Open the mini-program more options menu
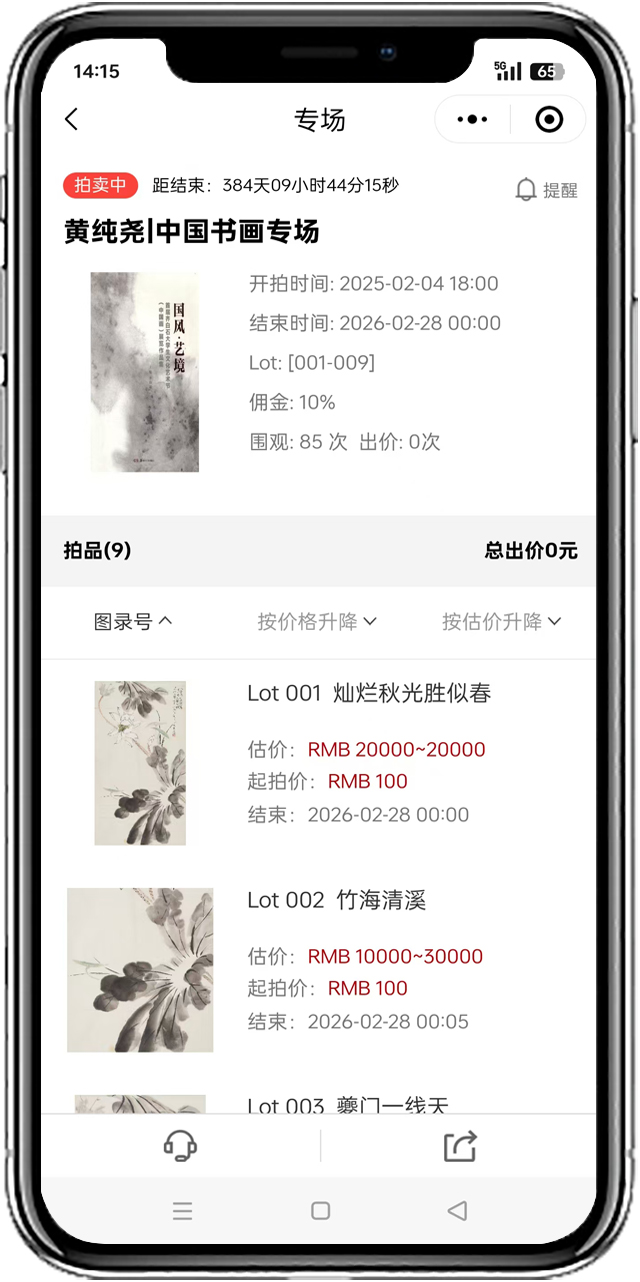Screen dimensions: 640x1282 click(x=472, y=120)
